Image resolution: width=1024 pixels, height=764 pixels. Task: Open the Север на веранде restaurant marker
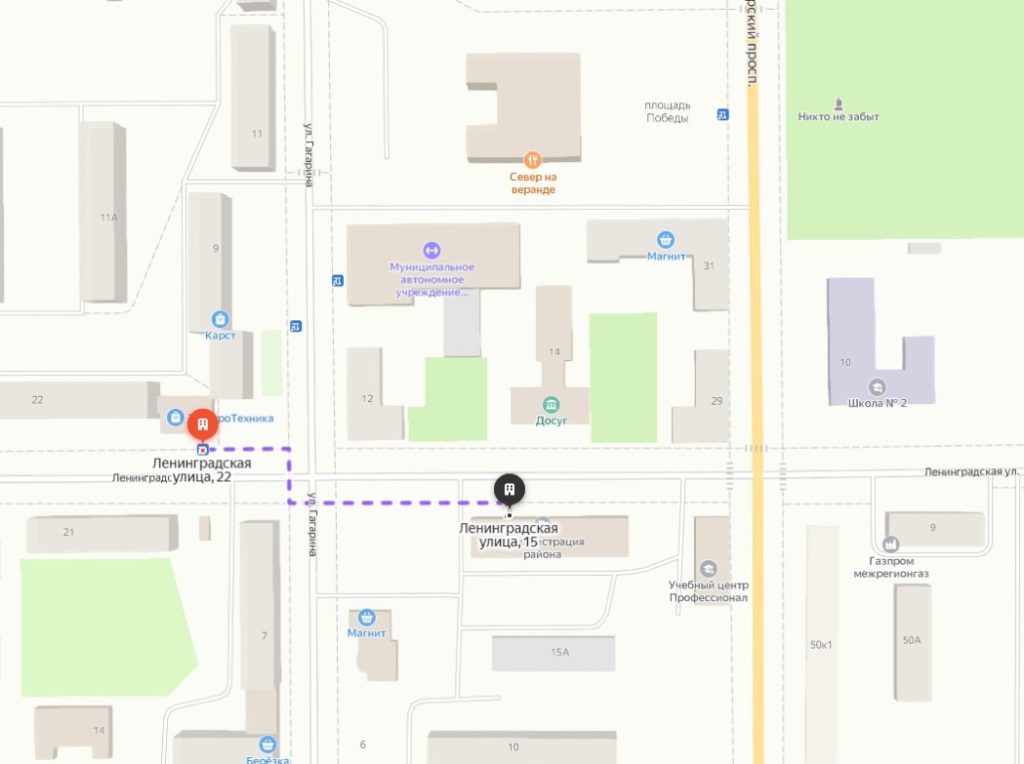point(532,159)
